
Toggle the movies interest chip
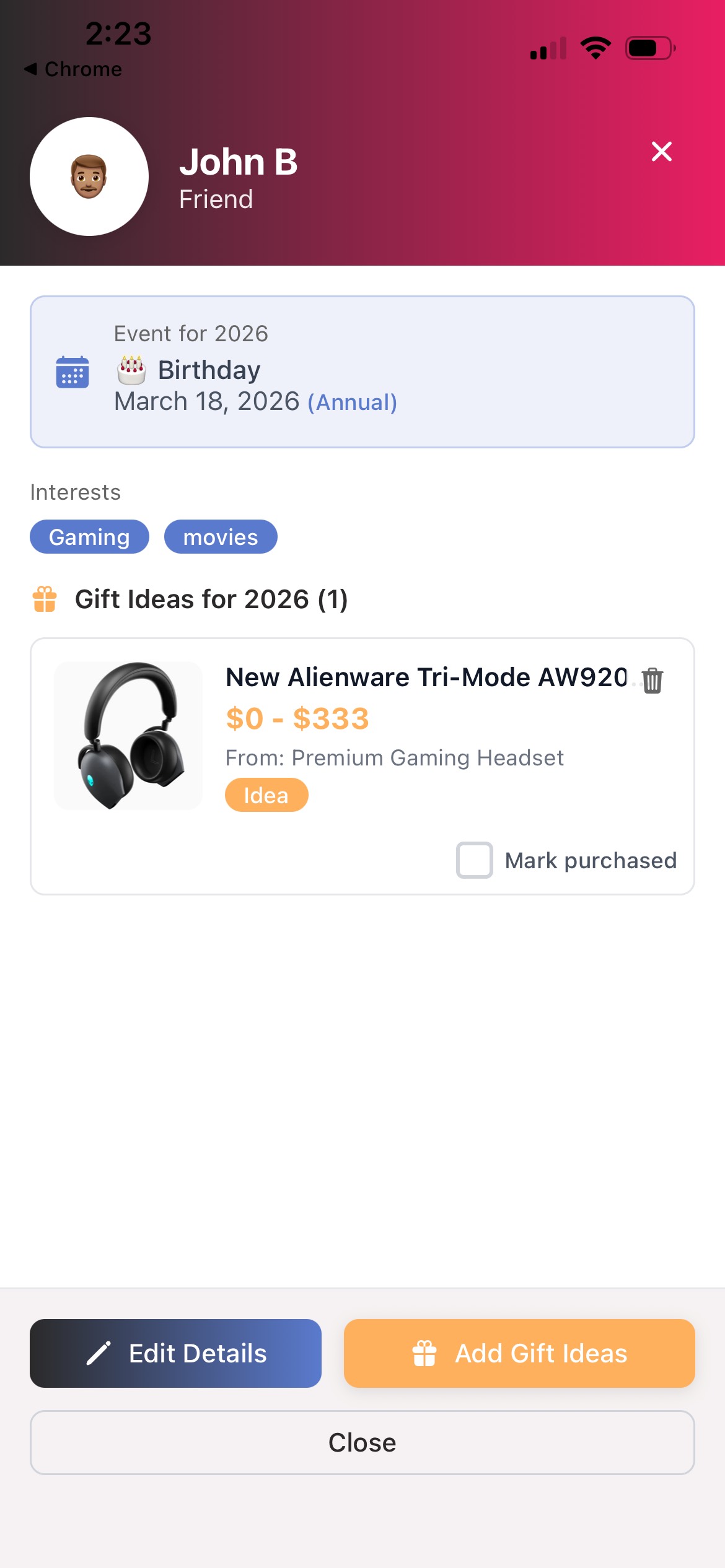[x=220, y=536]
